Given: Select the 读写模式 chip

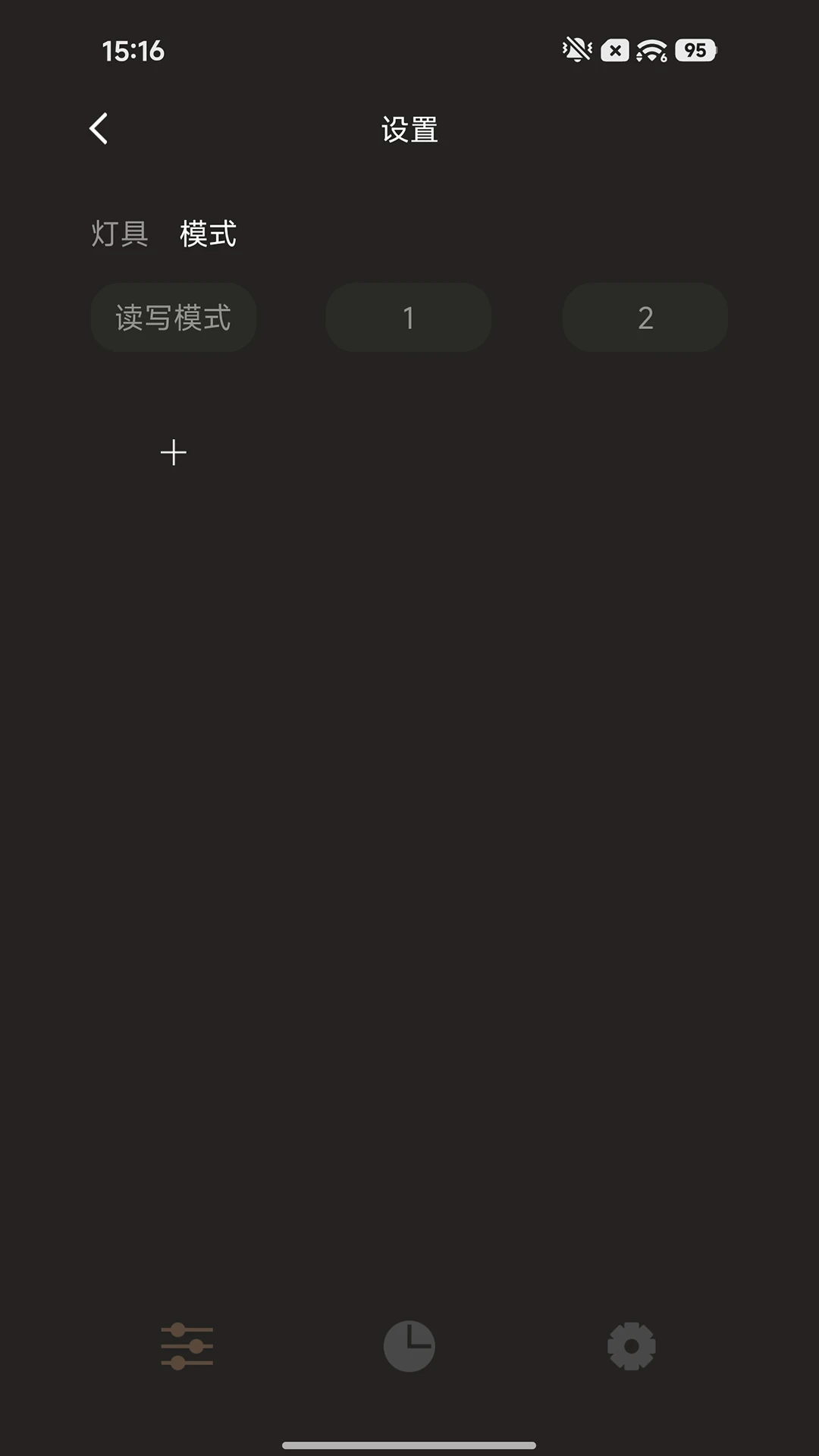Looking at the screenshot, I should click(173, 318).
